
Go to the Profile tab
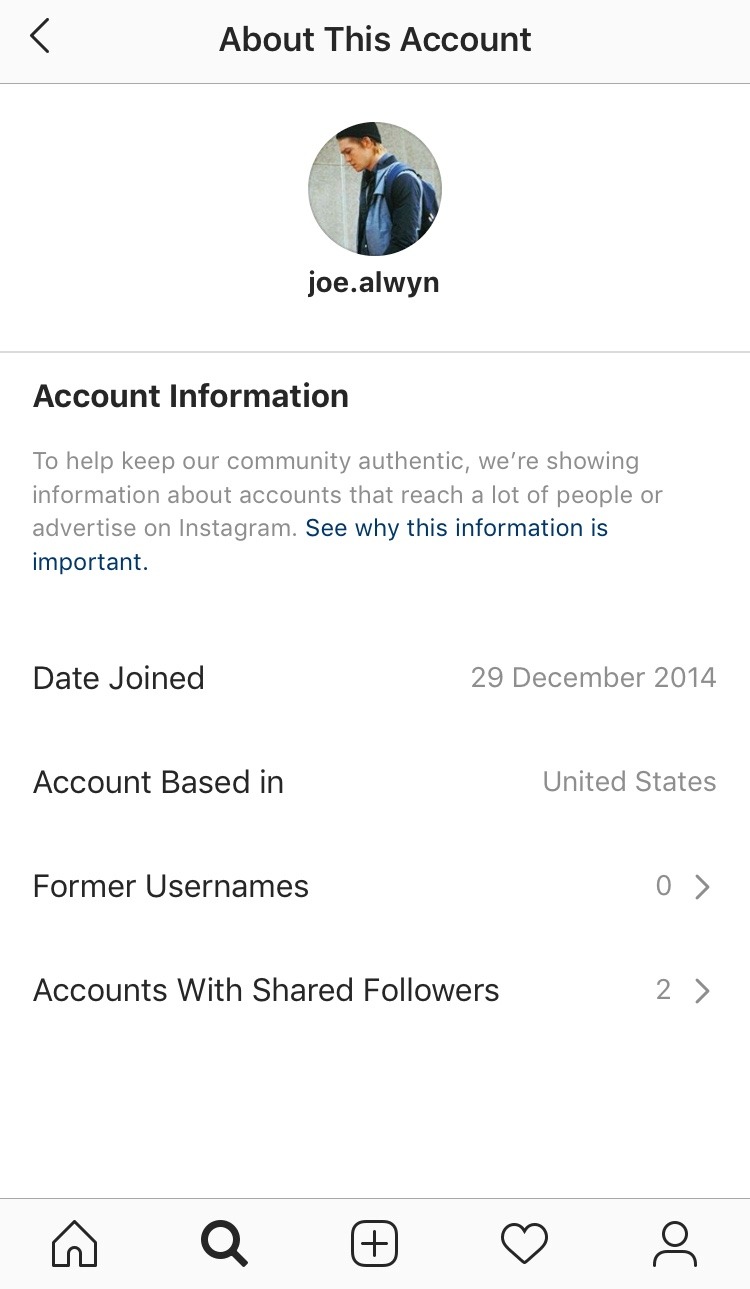675,1244
